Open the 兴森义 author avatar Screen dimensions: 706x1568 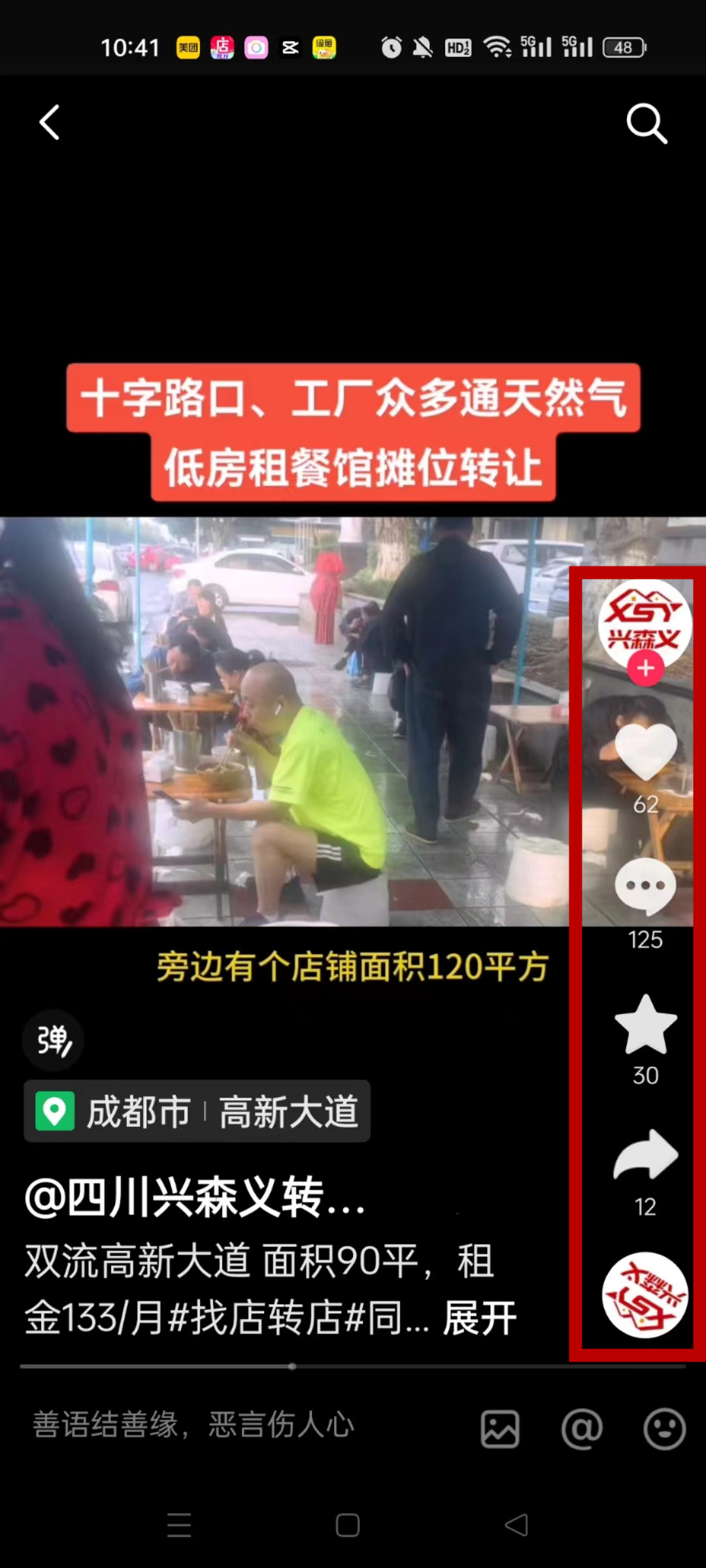click(x=645, y=621)
